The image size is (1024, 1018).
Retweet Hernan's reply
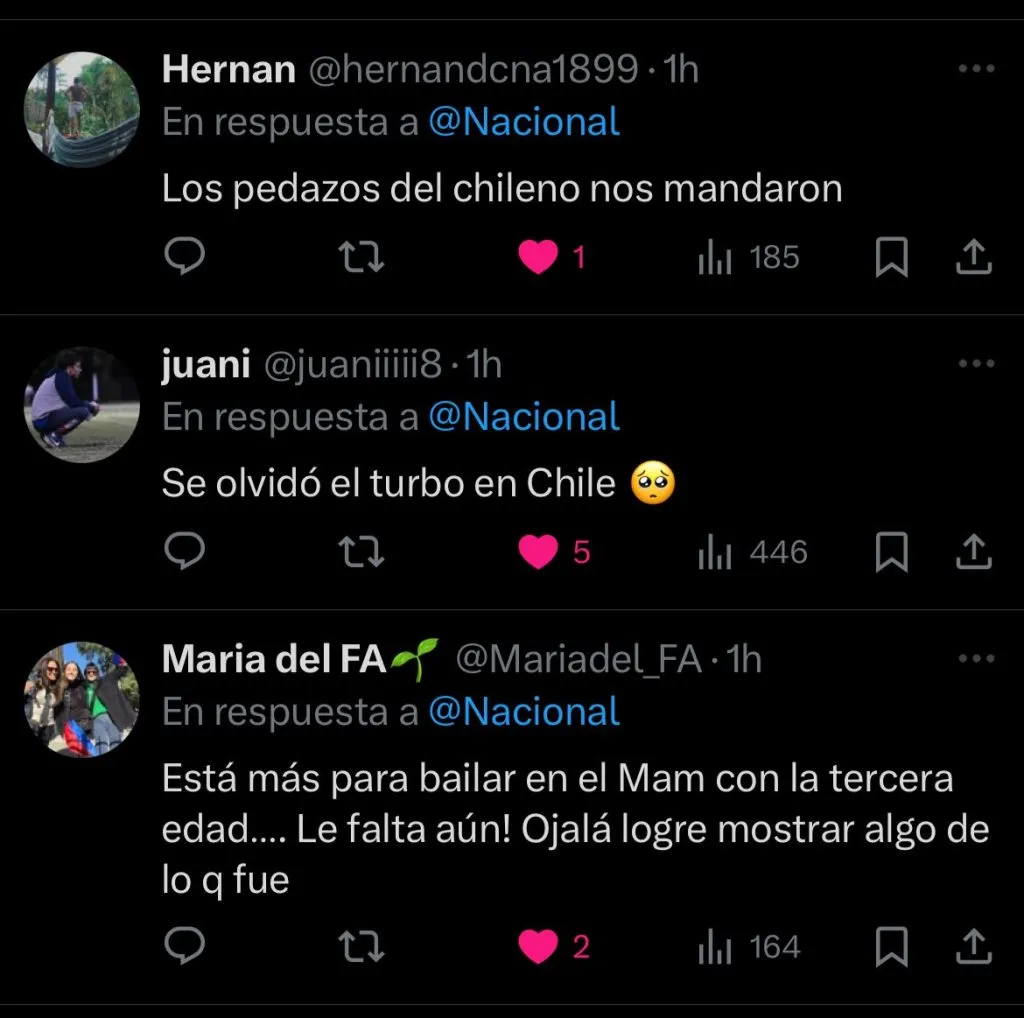[361, 258]
